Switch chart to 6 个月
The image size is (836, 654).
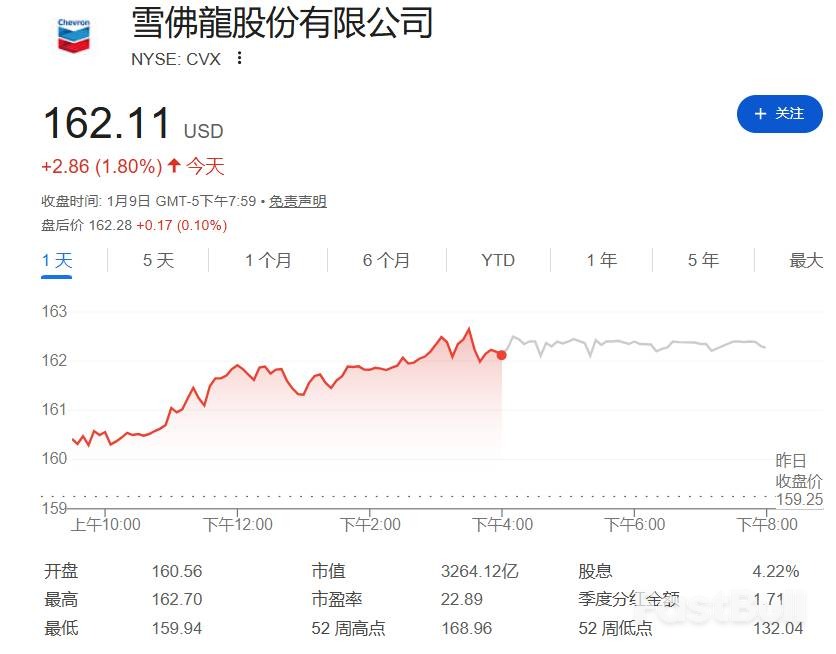[386, 260]
